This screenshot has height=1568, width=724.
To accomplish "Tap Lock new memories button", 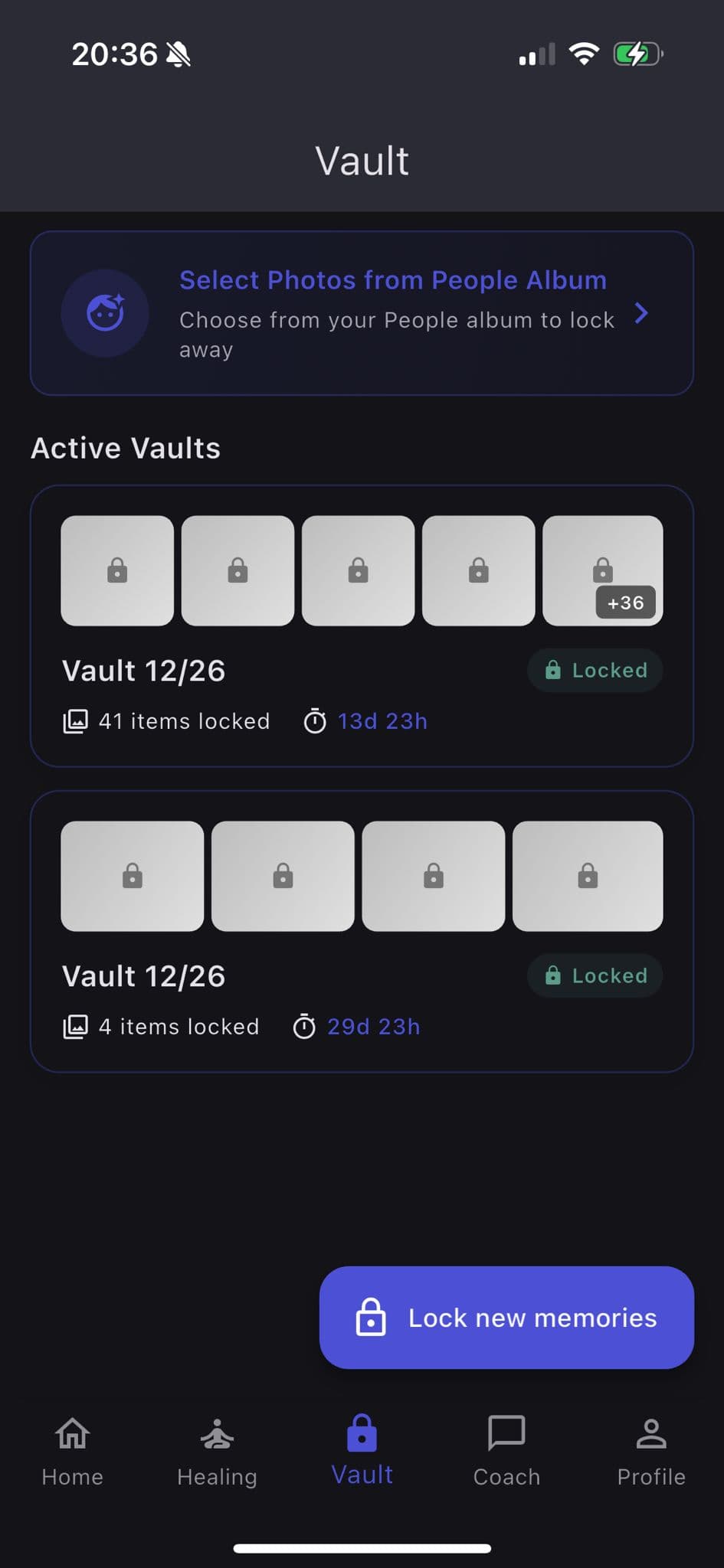I will coord(506,1317).
